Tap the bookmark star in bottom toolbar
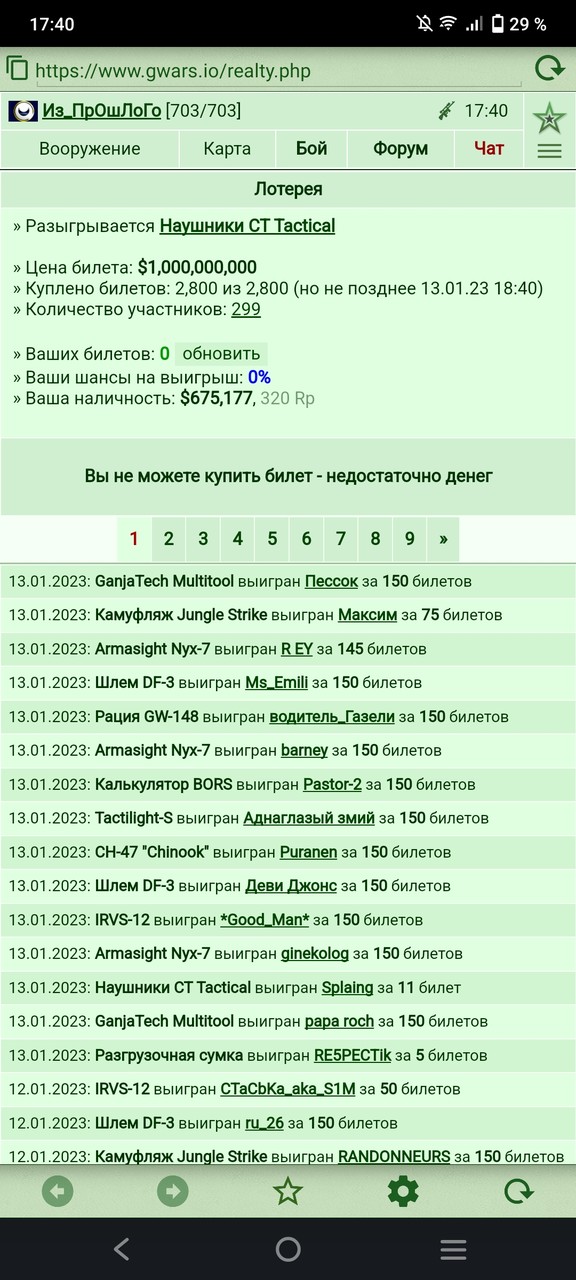 coord(288,1191)
